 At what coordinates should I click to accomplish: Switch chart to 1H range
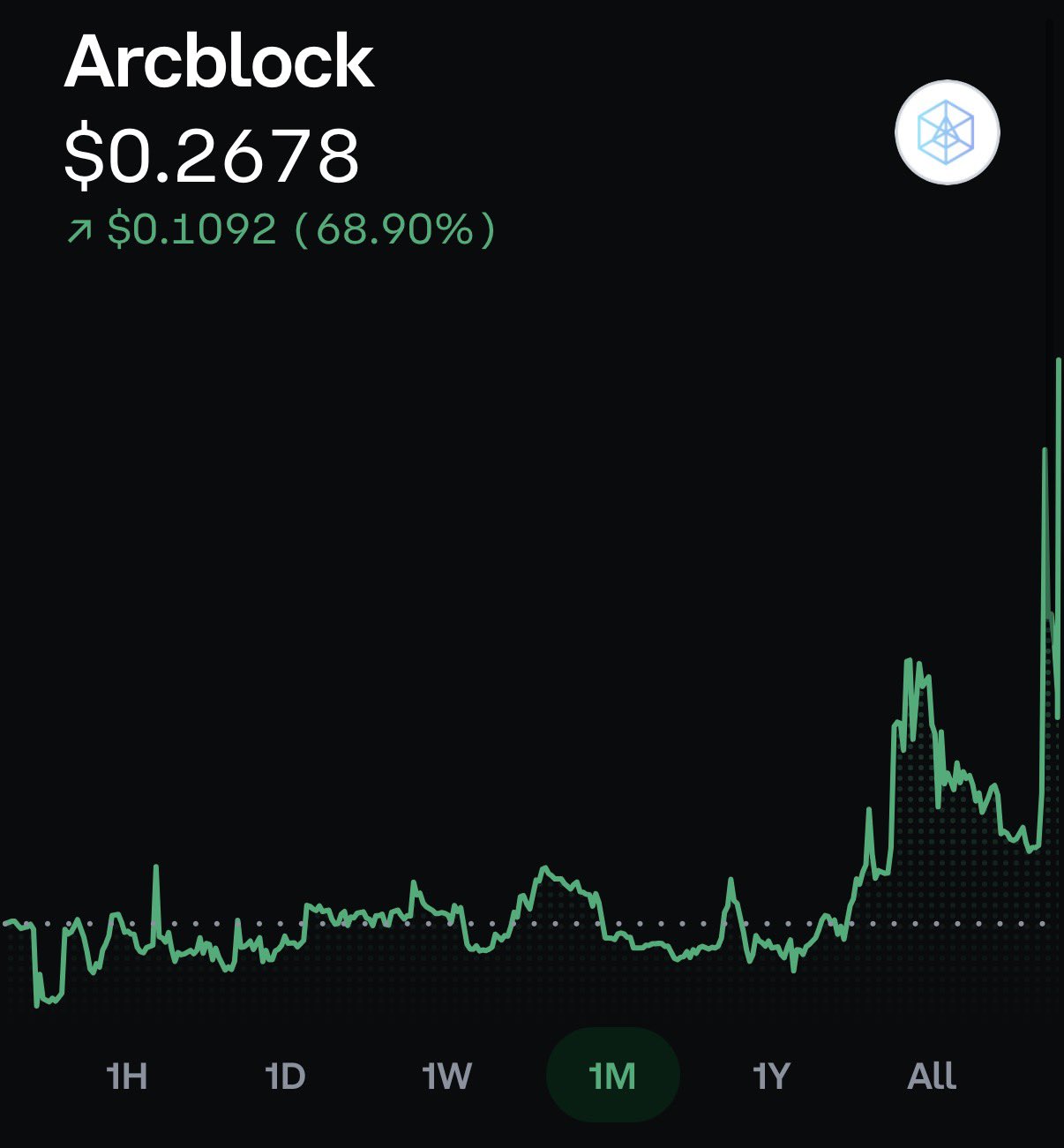127,1076
